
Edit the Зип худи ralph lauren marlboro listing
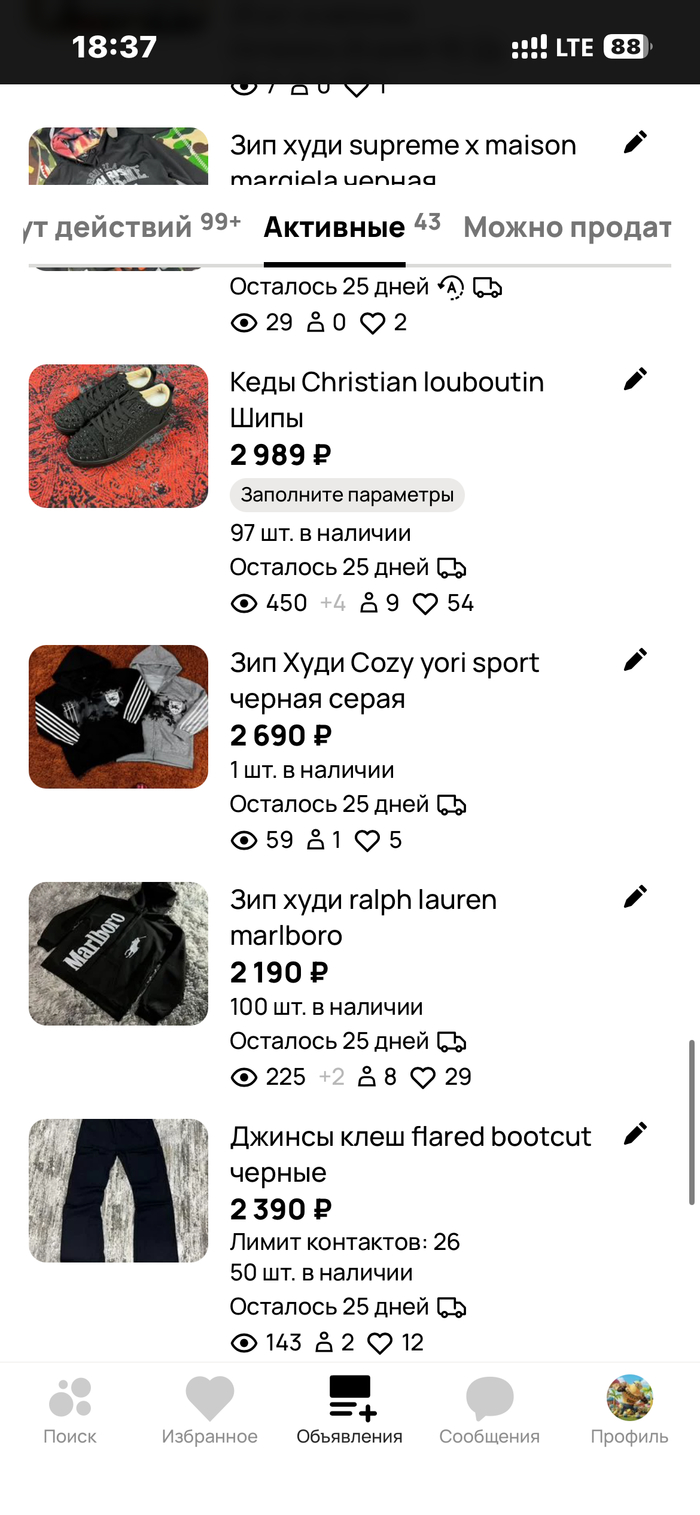(635, 896)
